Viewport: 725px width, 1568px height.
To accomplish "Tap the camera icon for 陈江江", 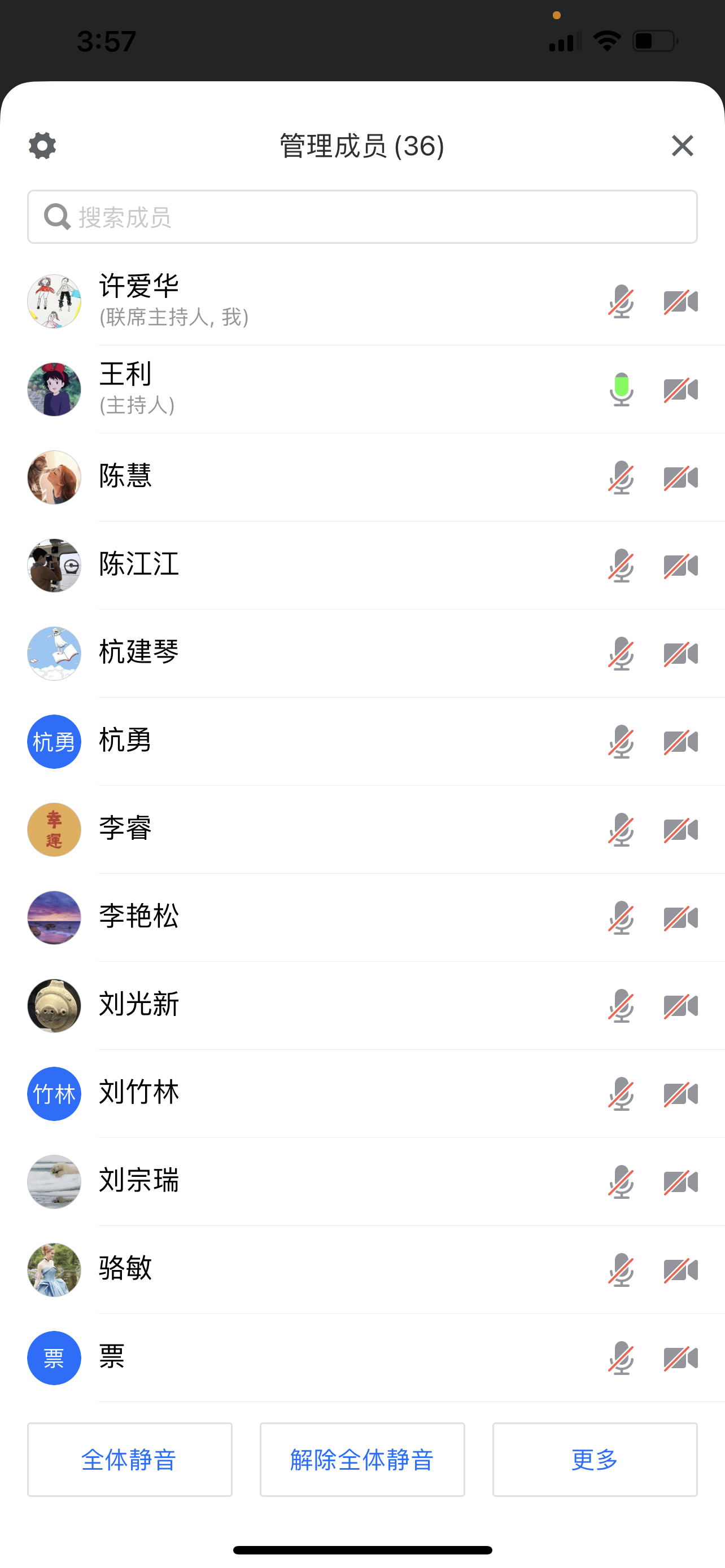I will pyautogui.click(x=680, y=566).
